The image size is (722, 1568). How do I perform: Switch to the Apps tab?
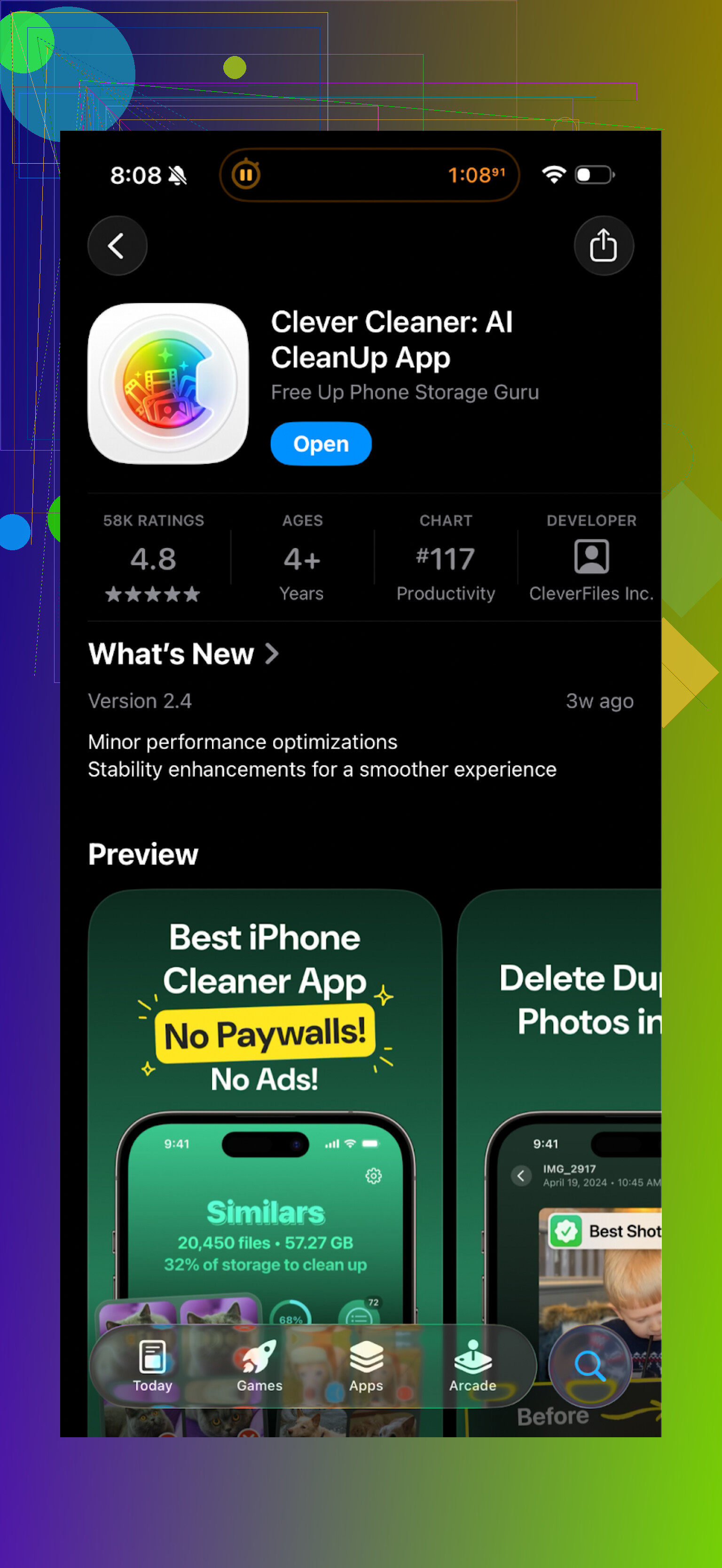(x=366, y=1366)
